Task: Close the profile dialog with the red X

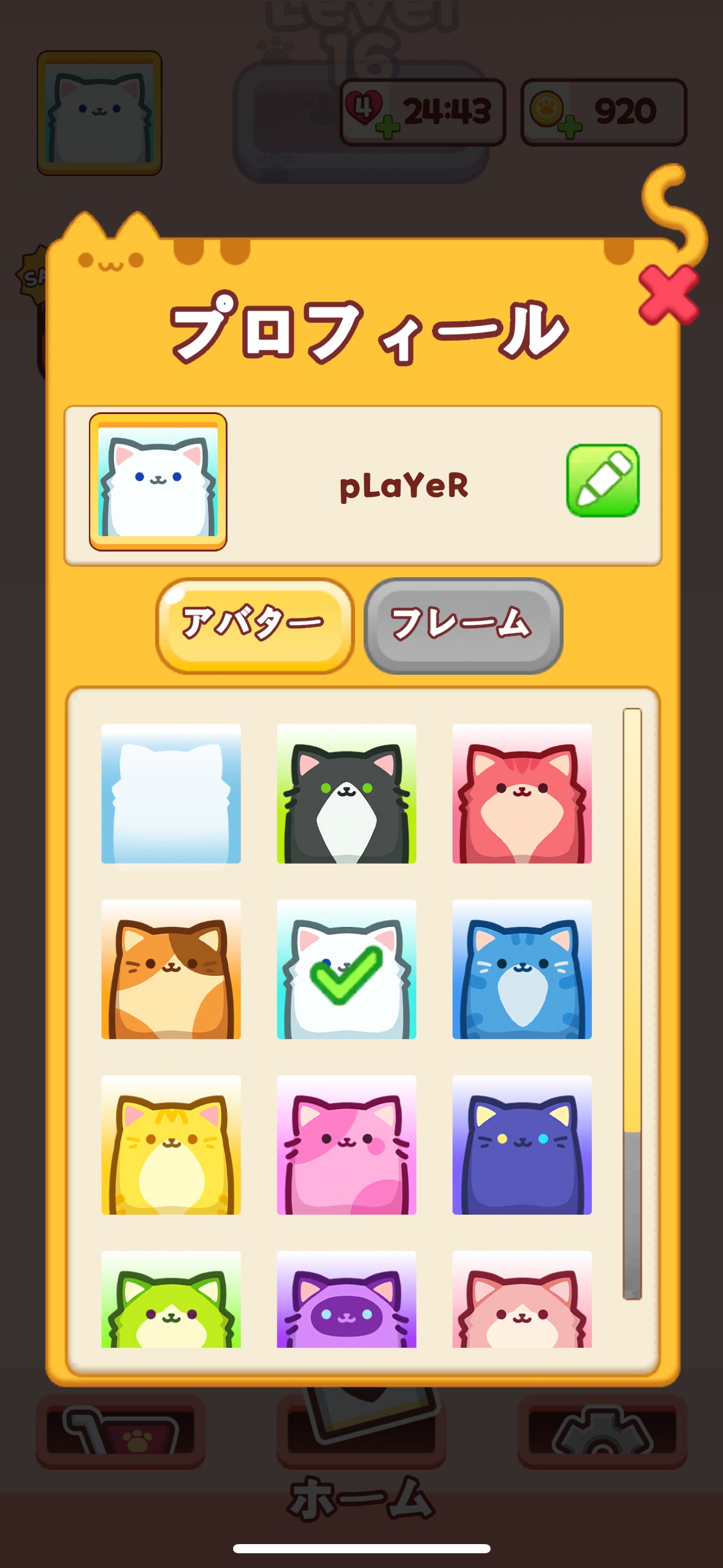Action: click(668, 295)
